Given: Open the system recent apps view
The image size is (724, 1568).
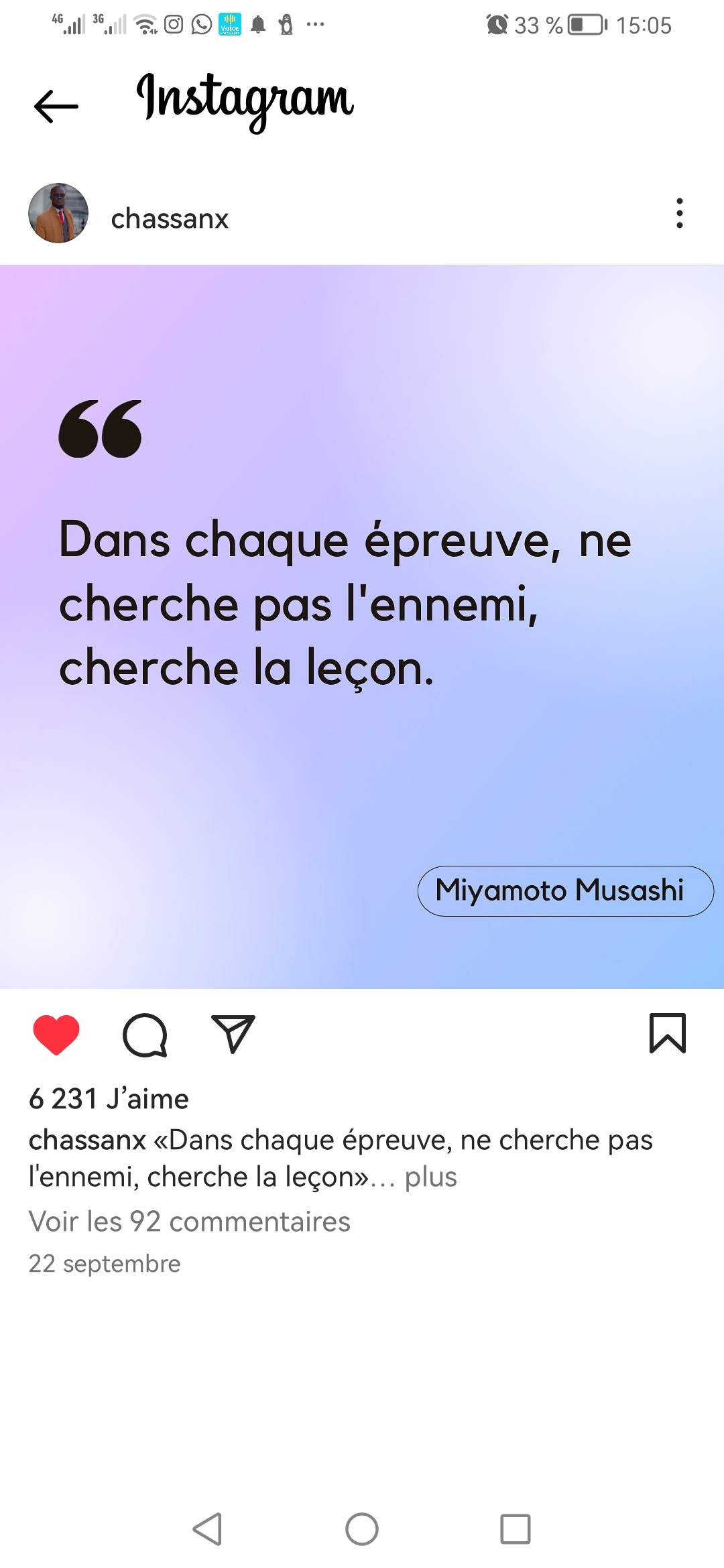Looking at the screenshot, I should [516, 1529].
